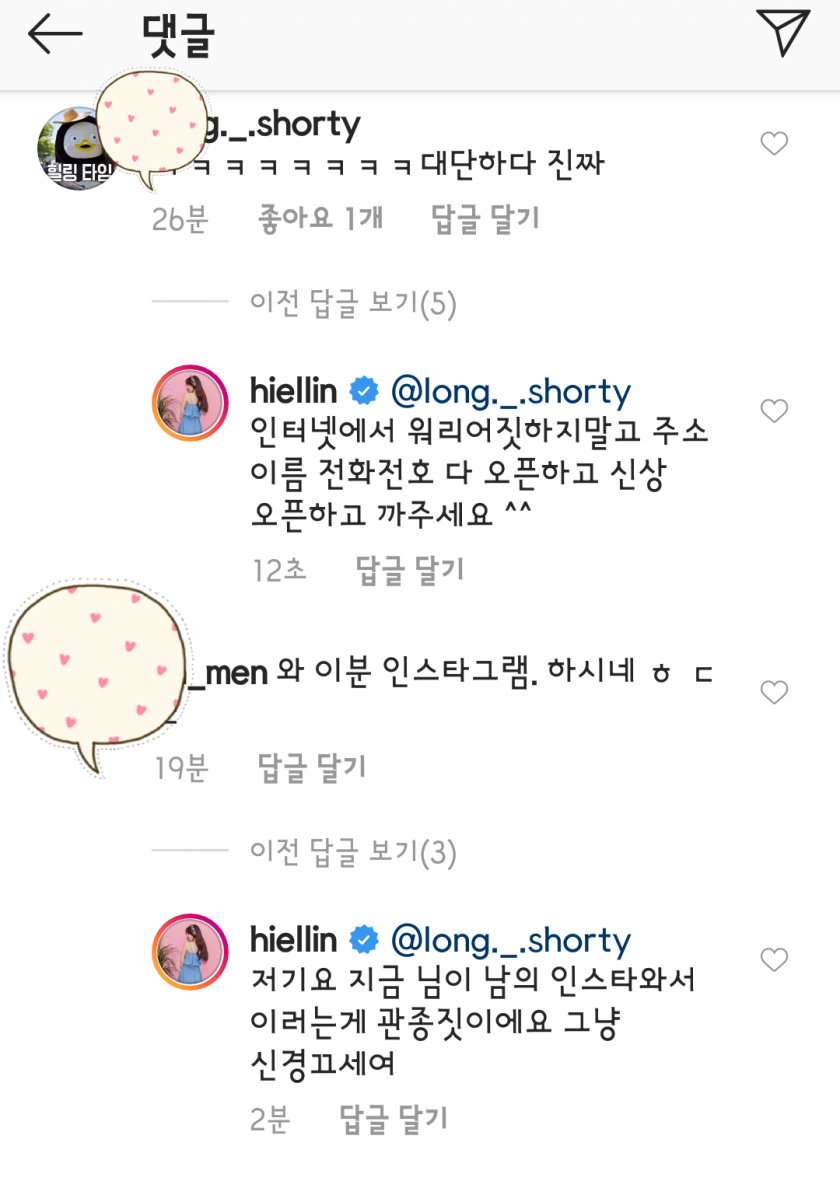The image size is (840, 1181).
Task: Open the @long._.shorty mention in the 12초 reply
Action: click(x=511, y=391)
